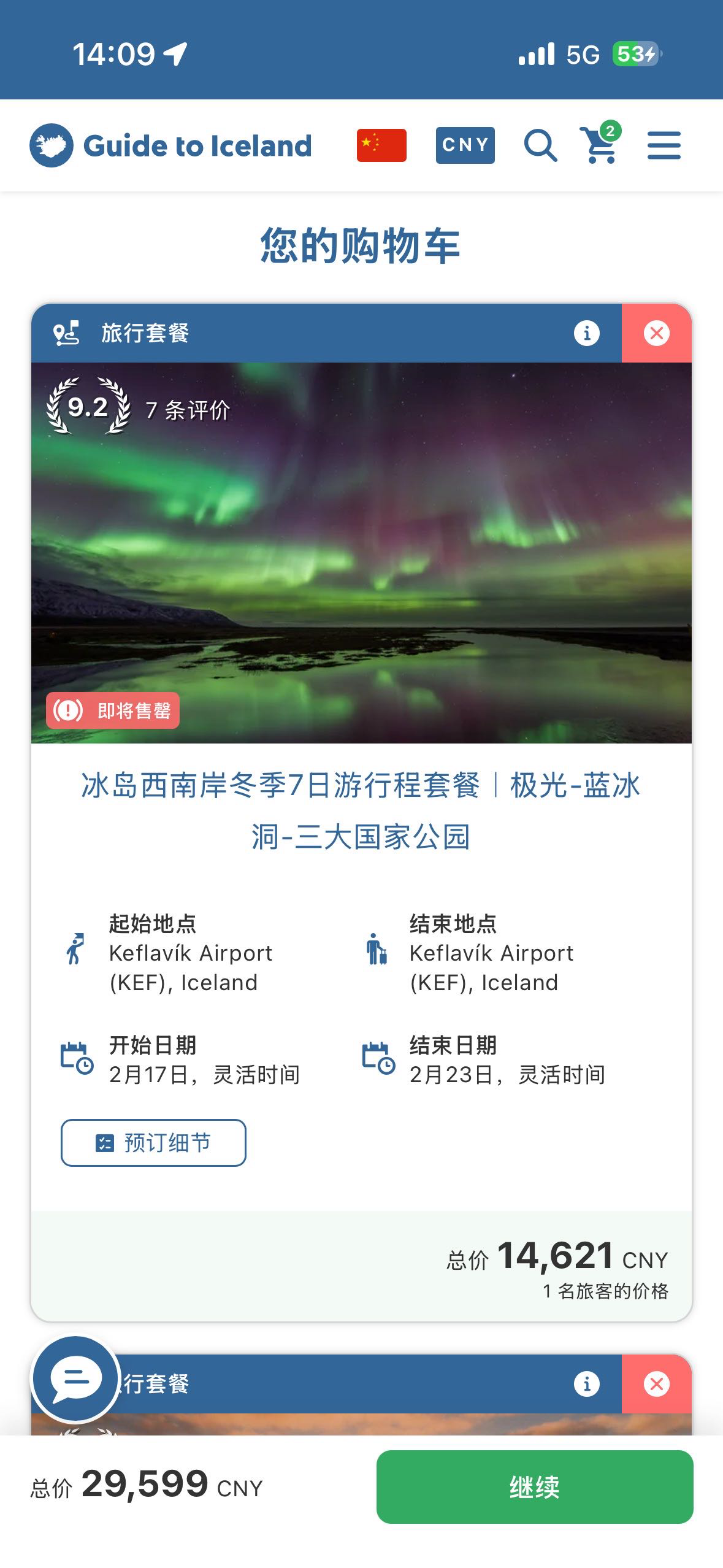The image size is (723, 1568).
Task: Expand 预订细节 booking details
Action: [153, 1142]
